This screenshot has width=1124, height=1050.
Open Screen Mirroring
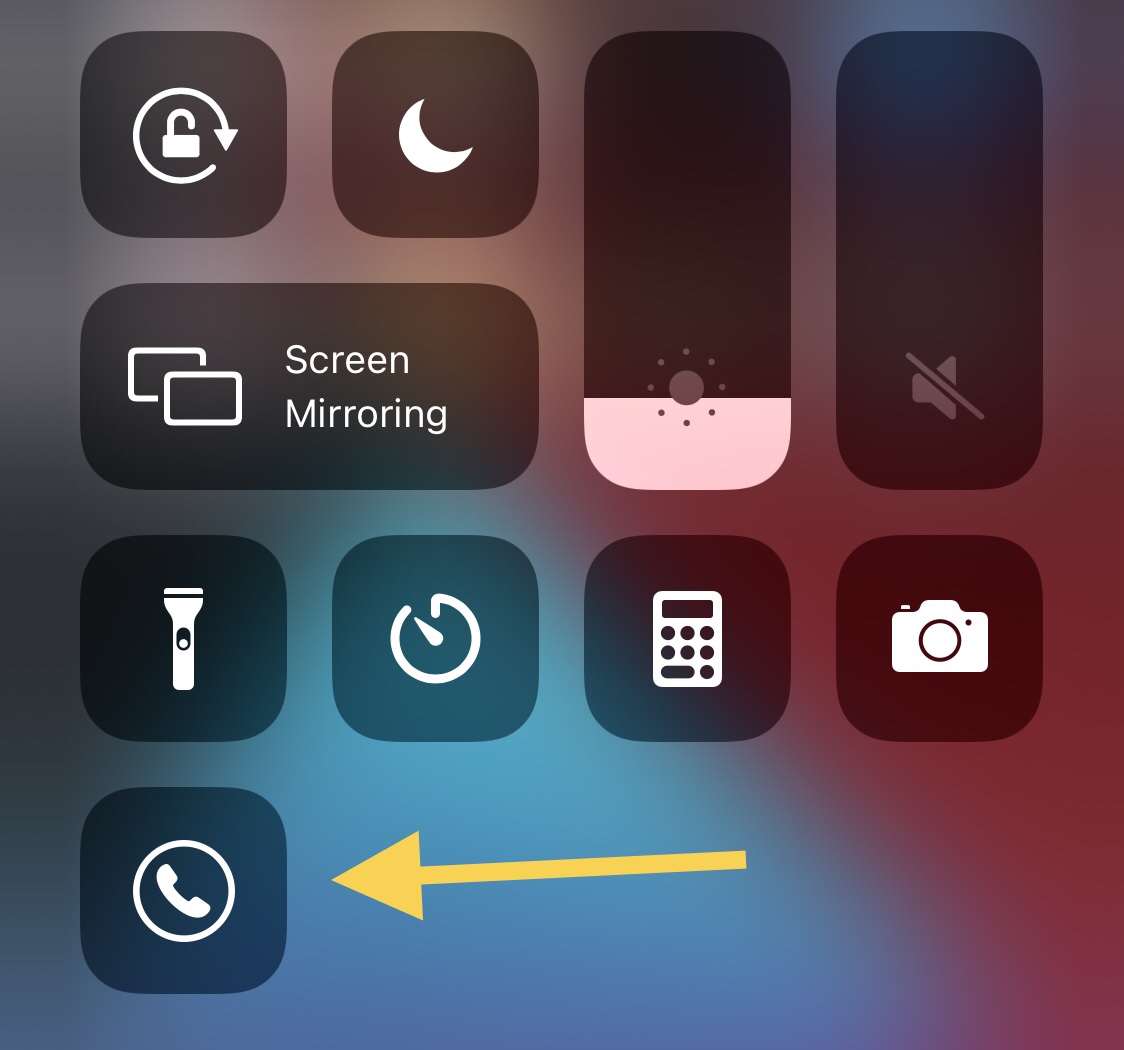tap(310, 387)
